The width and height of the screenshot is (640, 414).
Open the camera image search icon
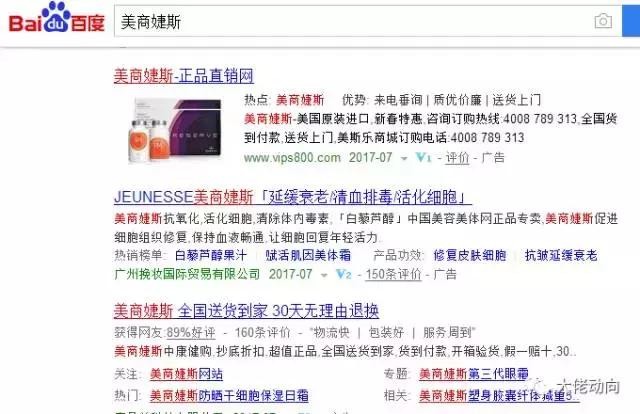tap(602, 21)
